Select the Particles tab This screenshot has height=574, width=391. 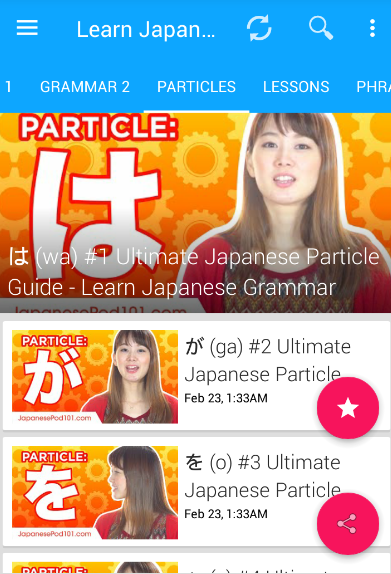click(x=196, y=87)
